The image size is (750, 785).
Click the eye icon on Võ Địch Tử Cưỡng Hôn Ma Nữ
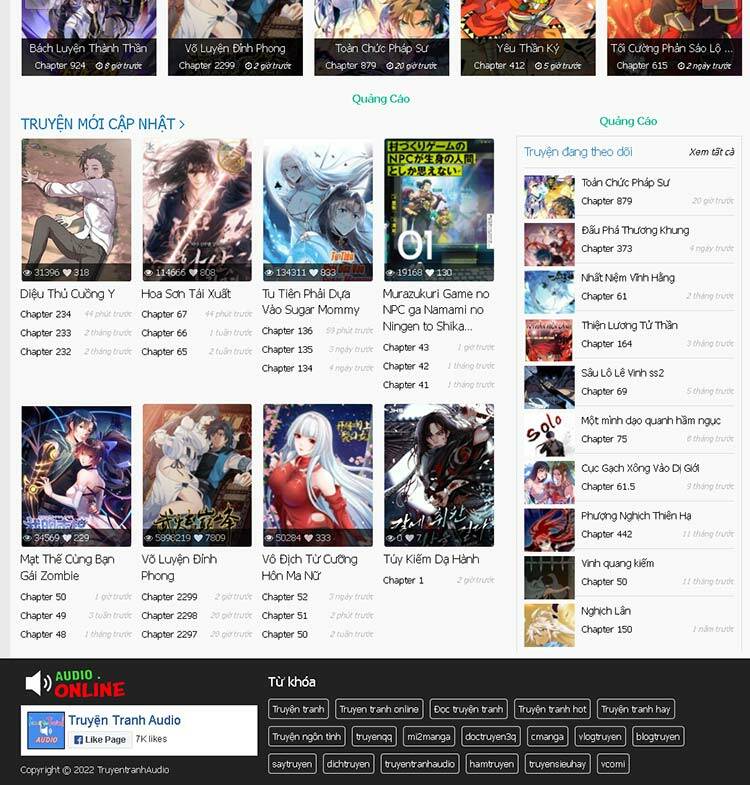pos(268,537)
